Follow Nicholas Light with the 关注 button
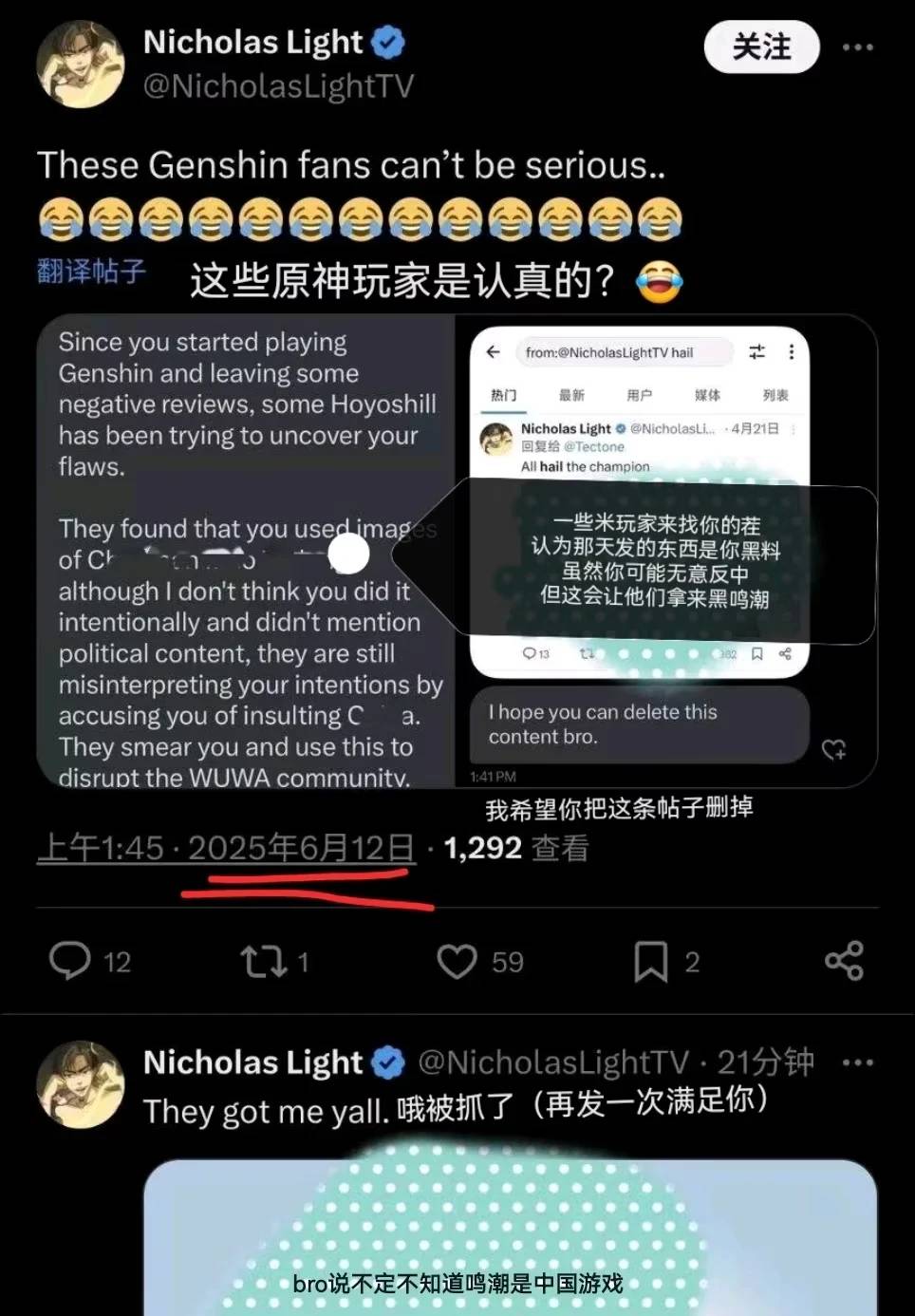 761,47
